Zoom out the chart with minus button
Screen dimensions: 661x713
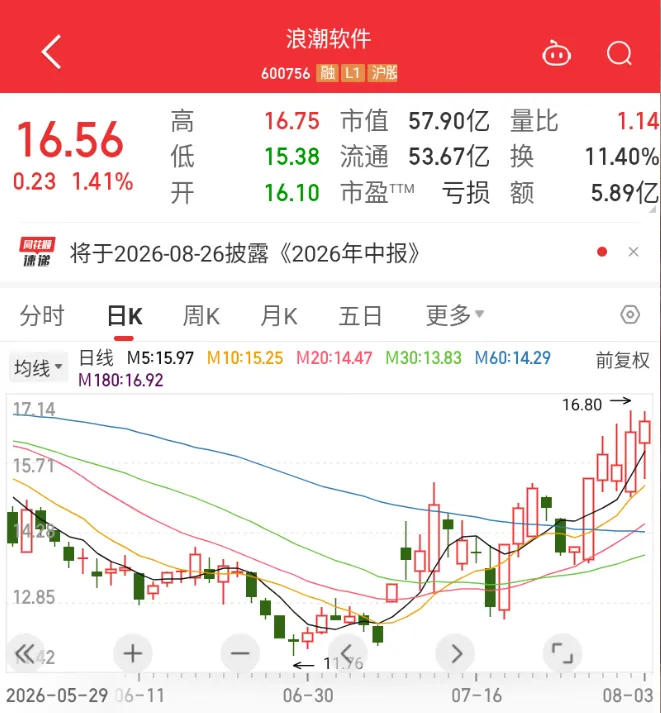[240, 654]
